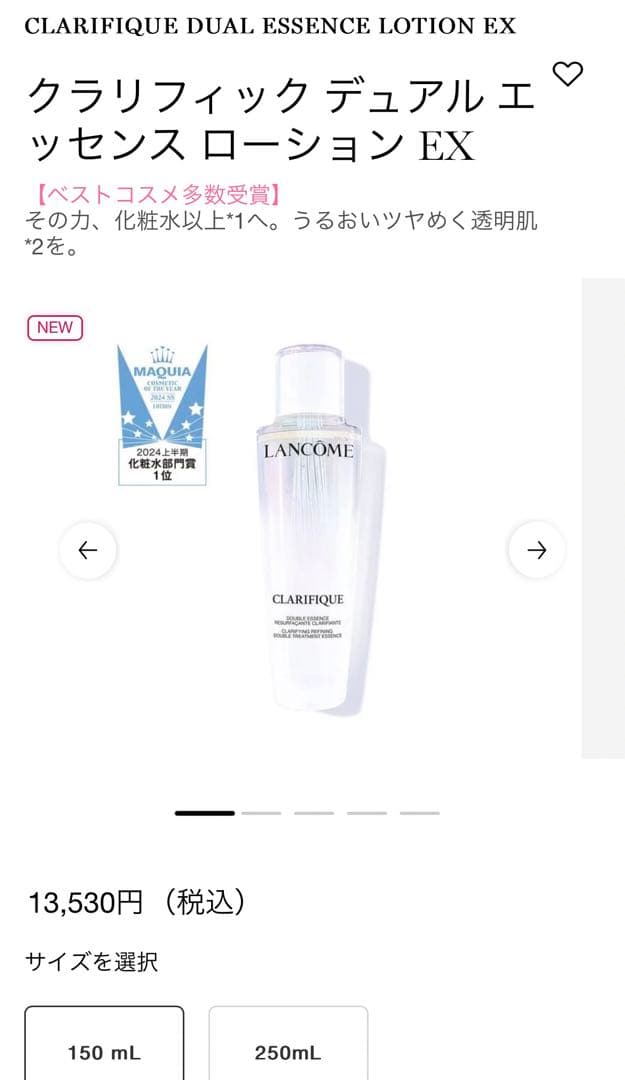Jump to the last image indicator dash

pos(420,813)
